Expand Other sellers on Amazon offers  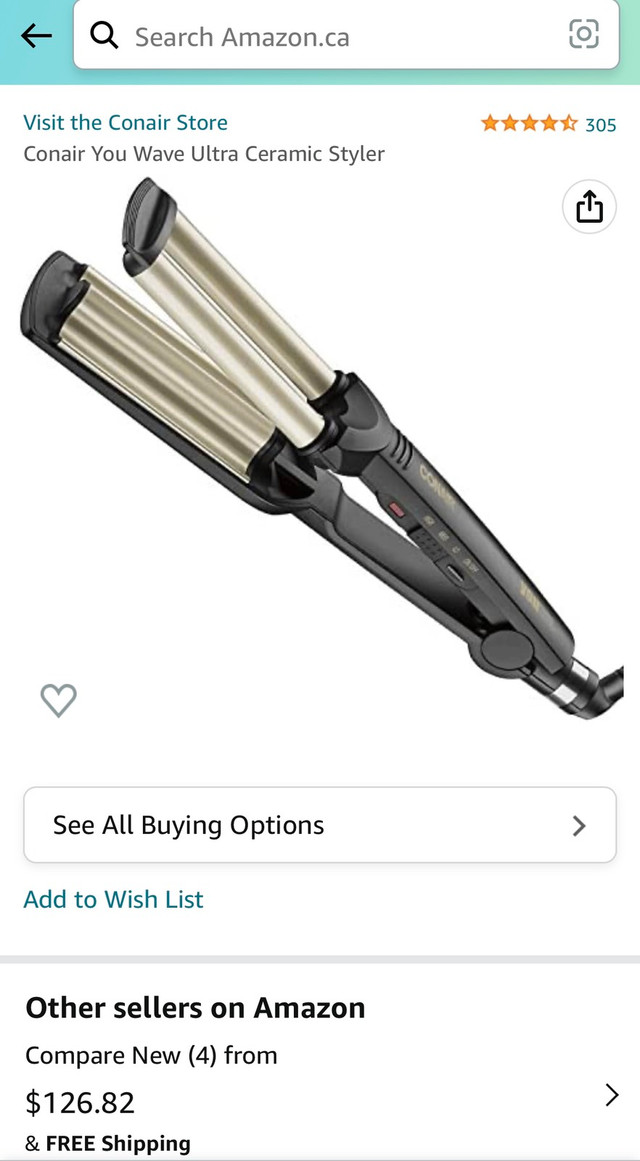tap(612, 1095)
